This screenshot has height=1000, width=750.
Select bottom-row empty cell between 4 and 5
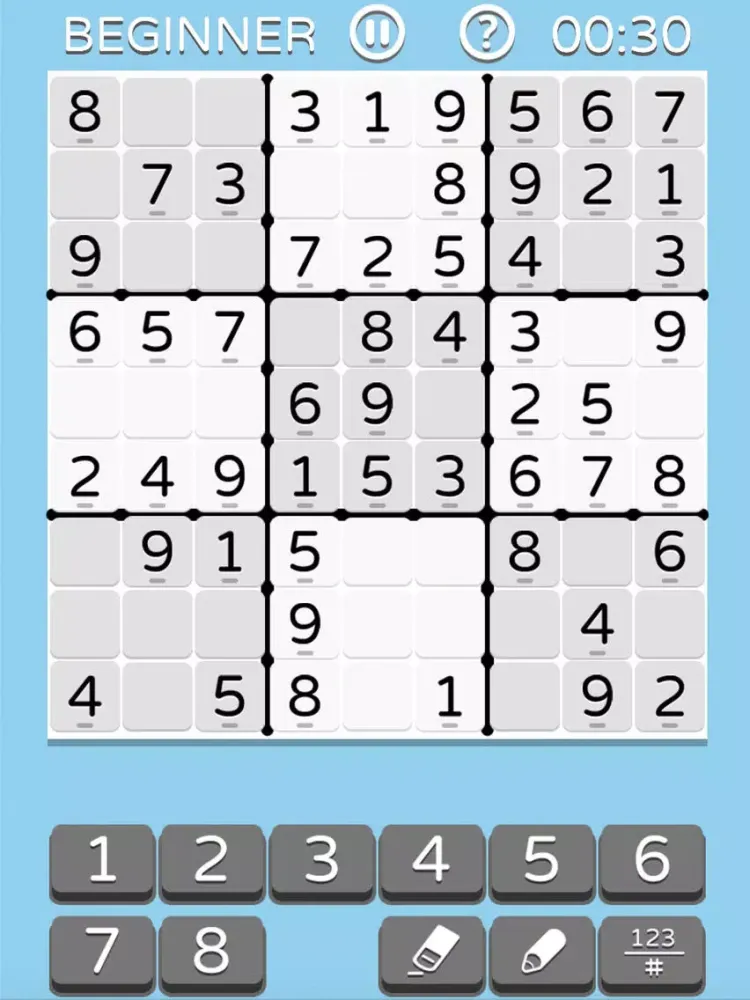(157, 695)
